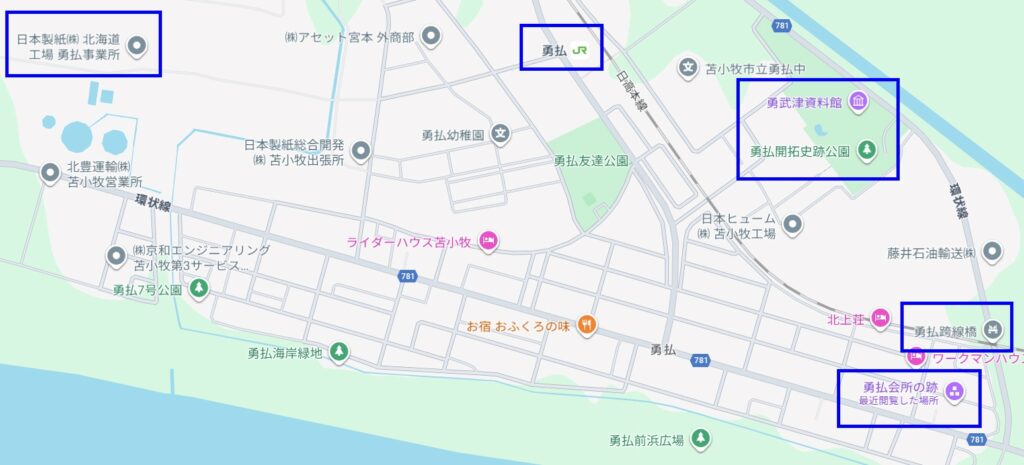Open the 勇払会所の跡 place pin

953,391
